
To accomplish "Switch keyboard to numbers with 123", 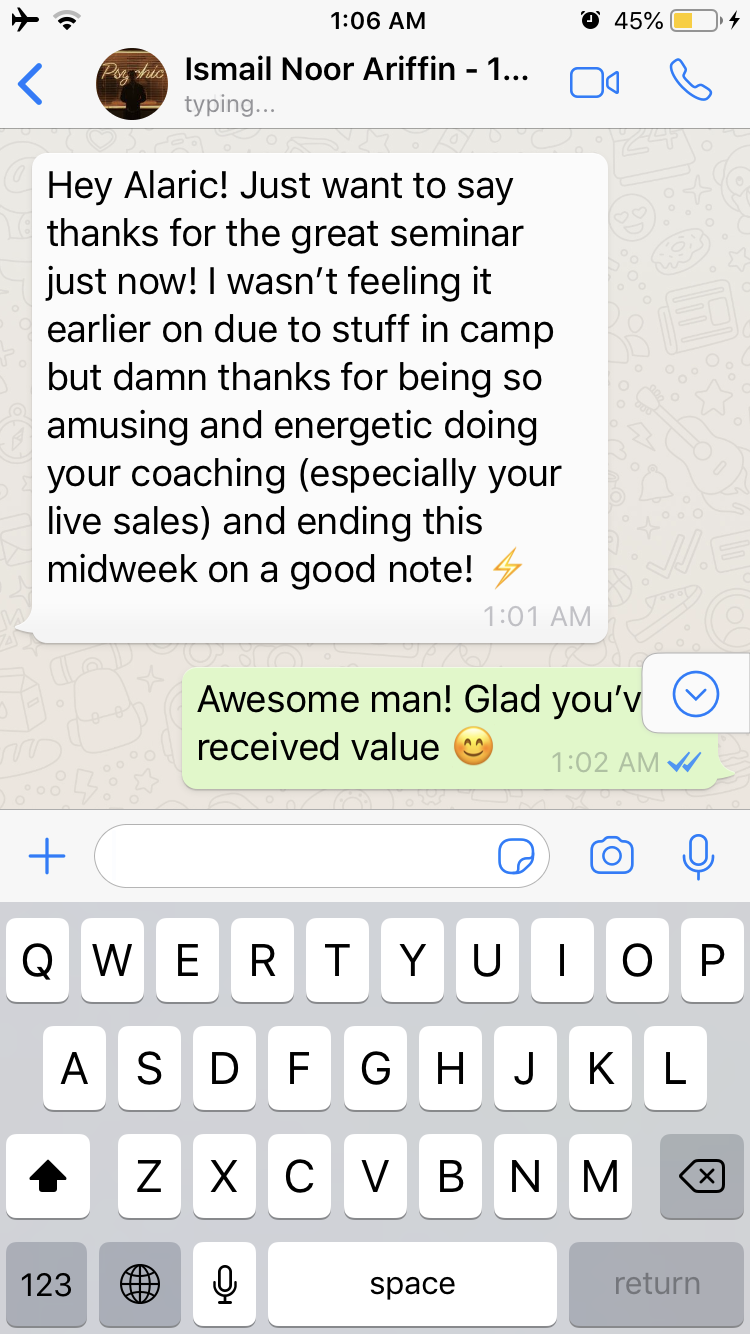I will point(47,1284).
